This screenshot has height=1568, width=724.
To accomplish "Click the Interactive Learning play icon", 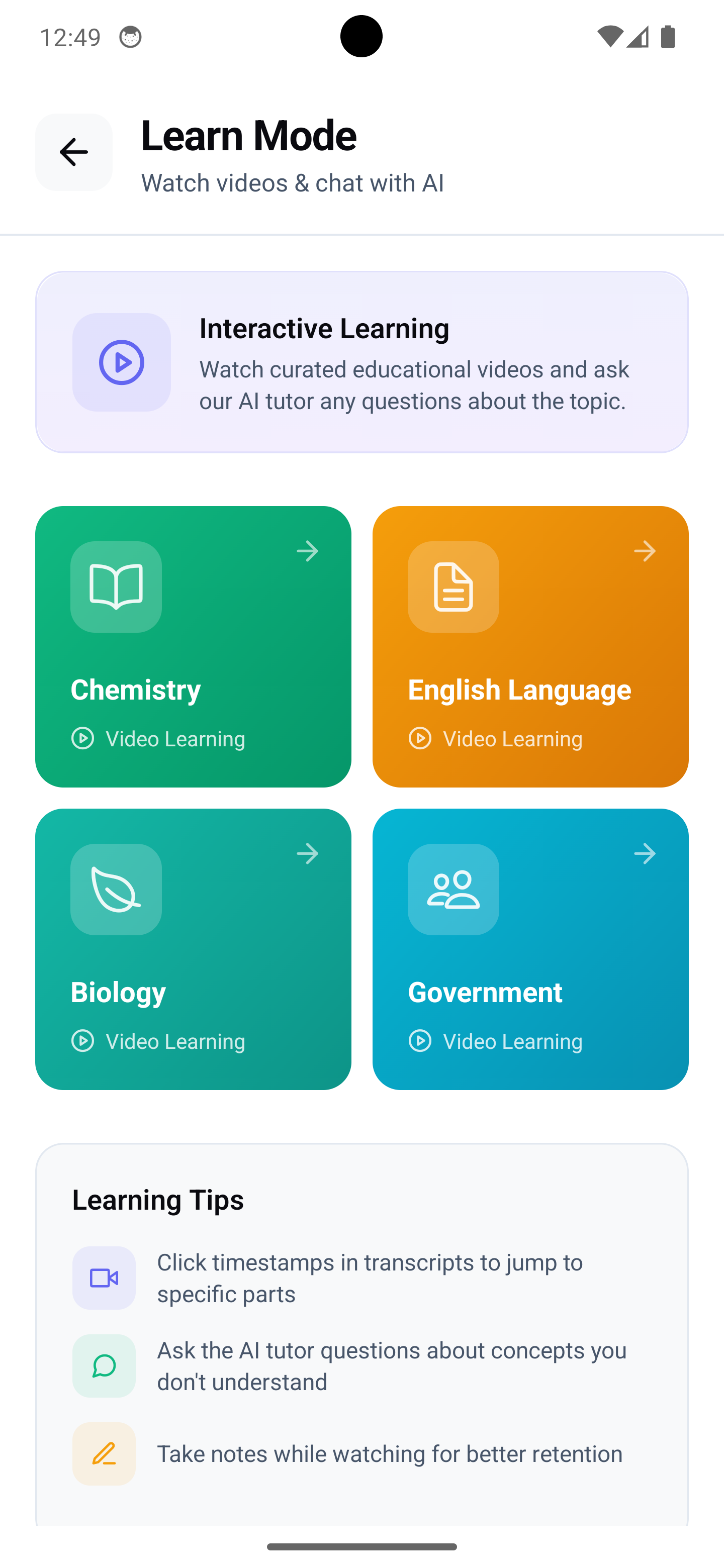I will (122, 361).
